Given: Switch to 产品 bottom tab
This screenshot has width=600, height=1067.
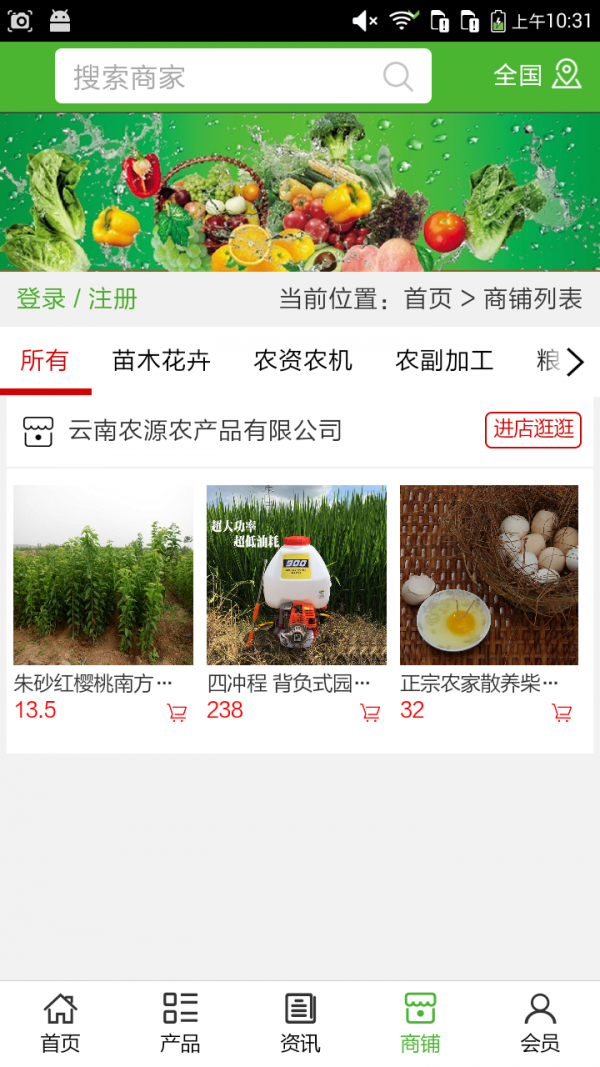Looking at the screenshot, I should 180,1023.
